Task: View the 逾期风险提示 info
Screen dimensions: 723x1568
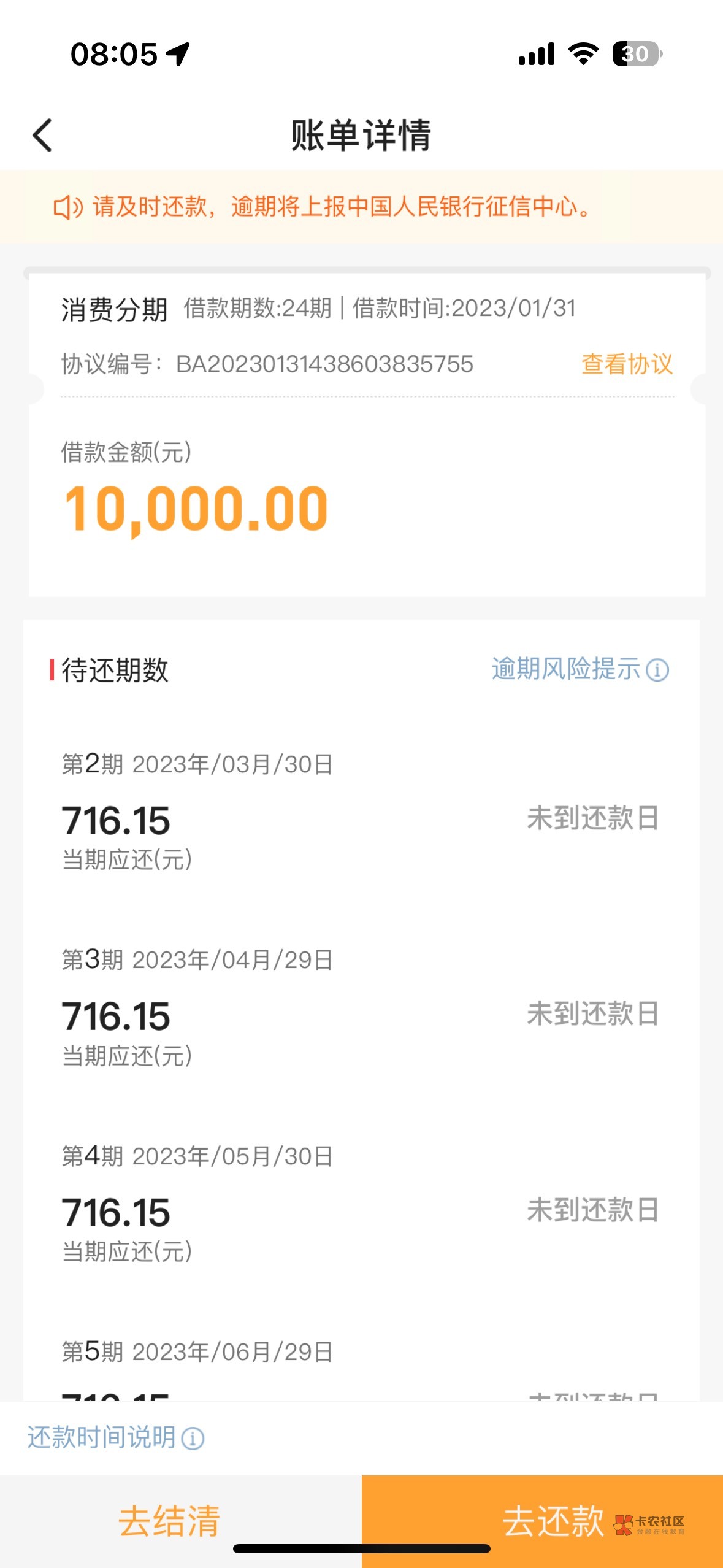Action: click(580, 669)
